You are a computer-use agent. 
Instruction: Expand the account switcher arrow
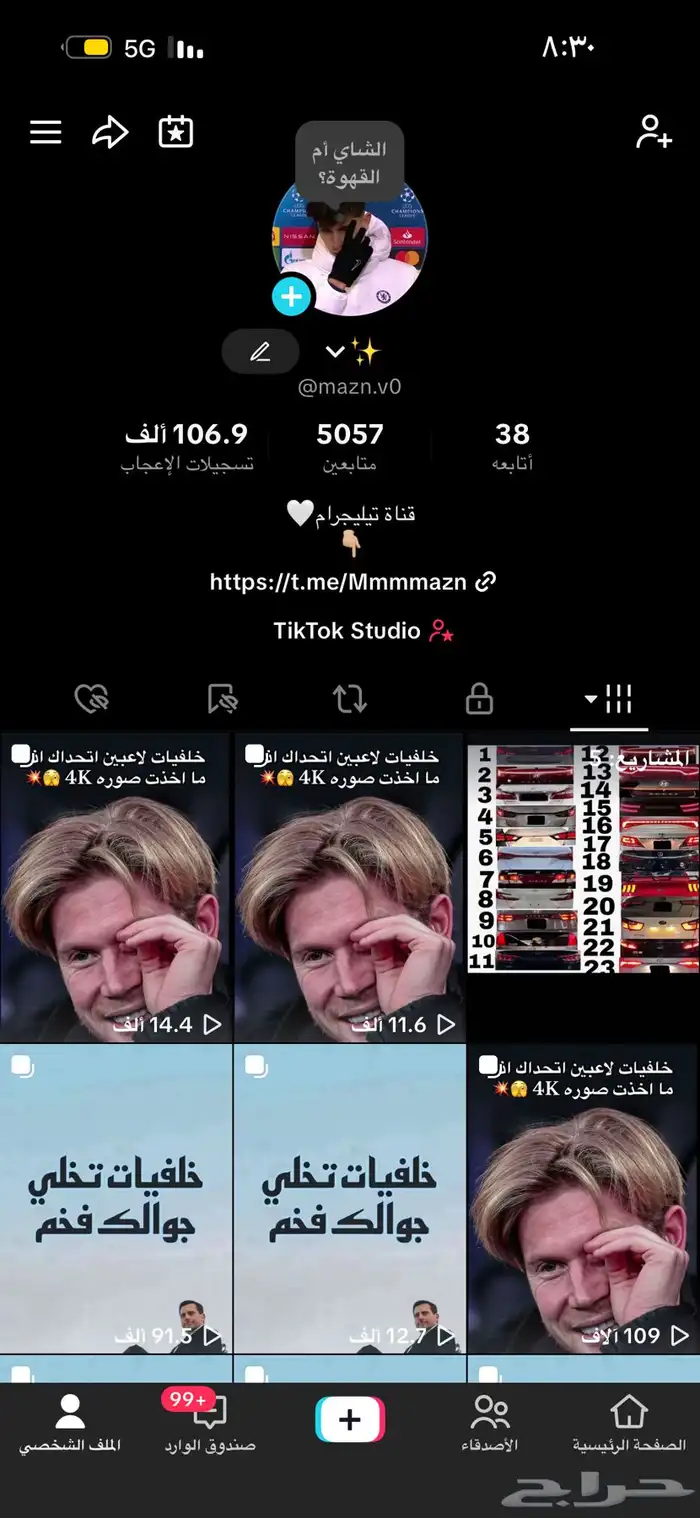336,352
